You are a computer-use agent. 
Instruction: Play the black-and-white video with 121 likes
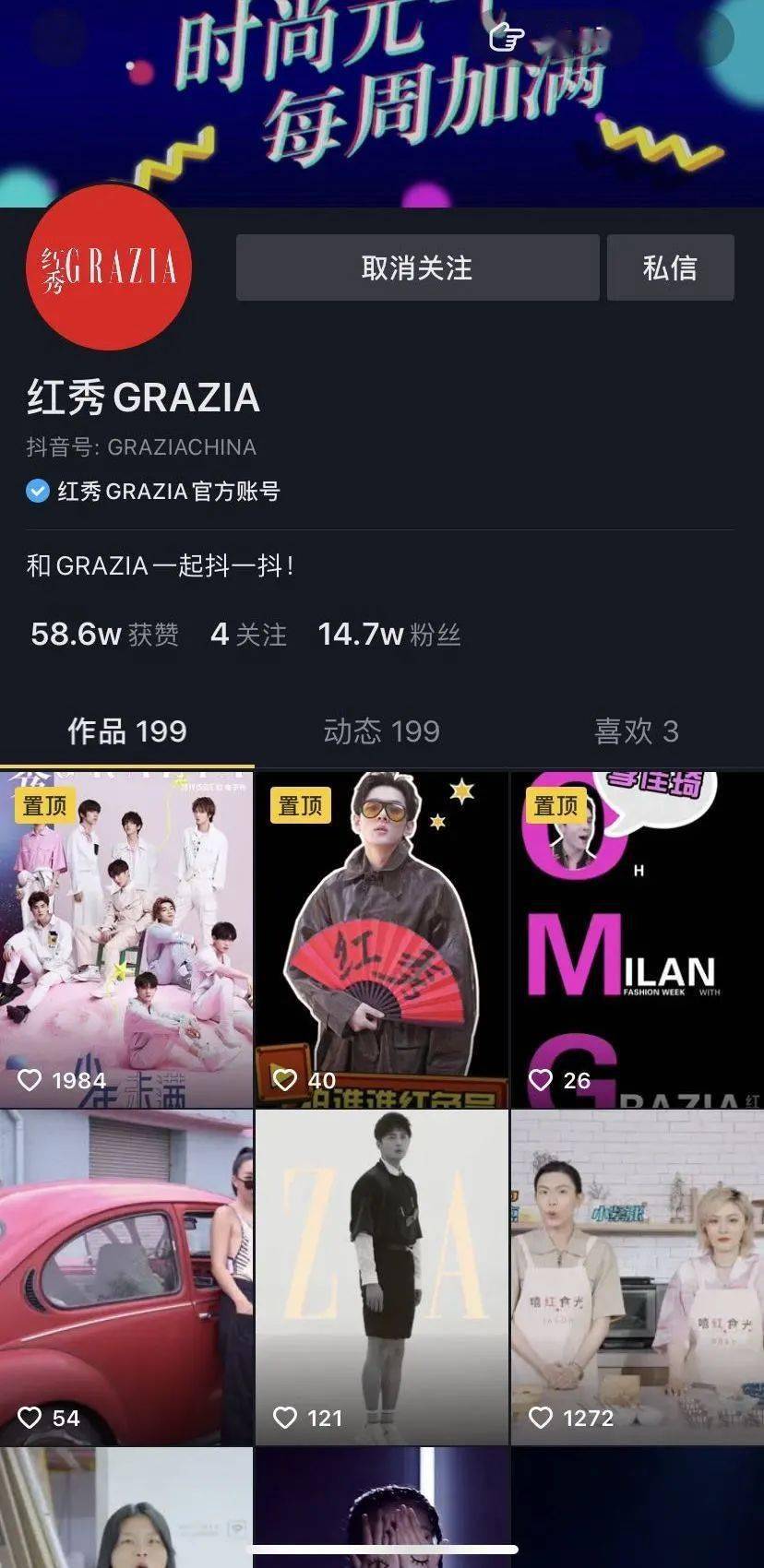(381, 1277)
